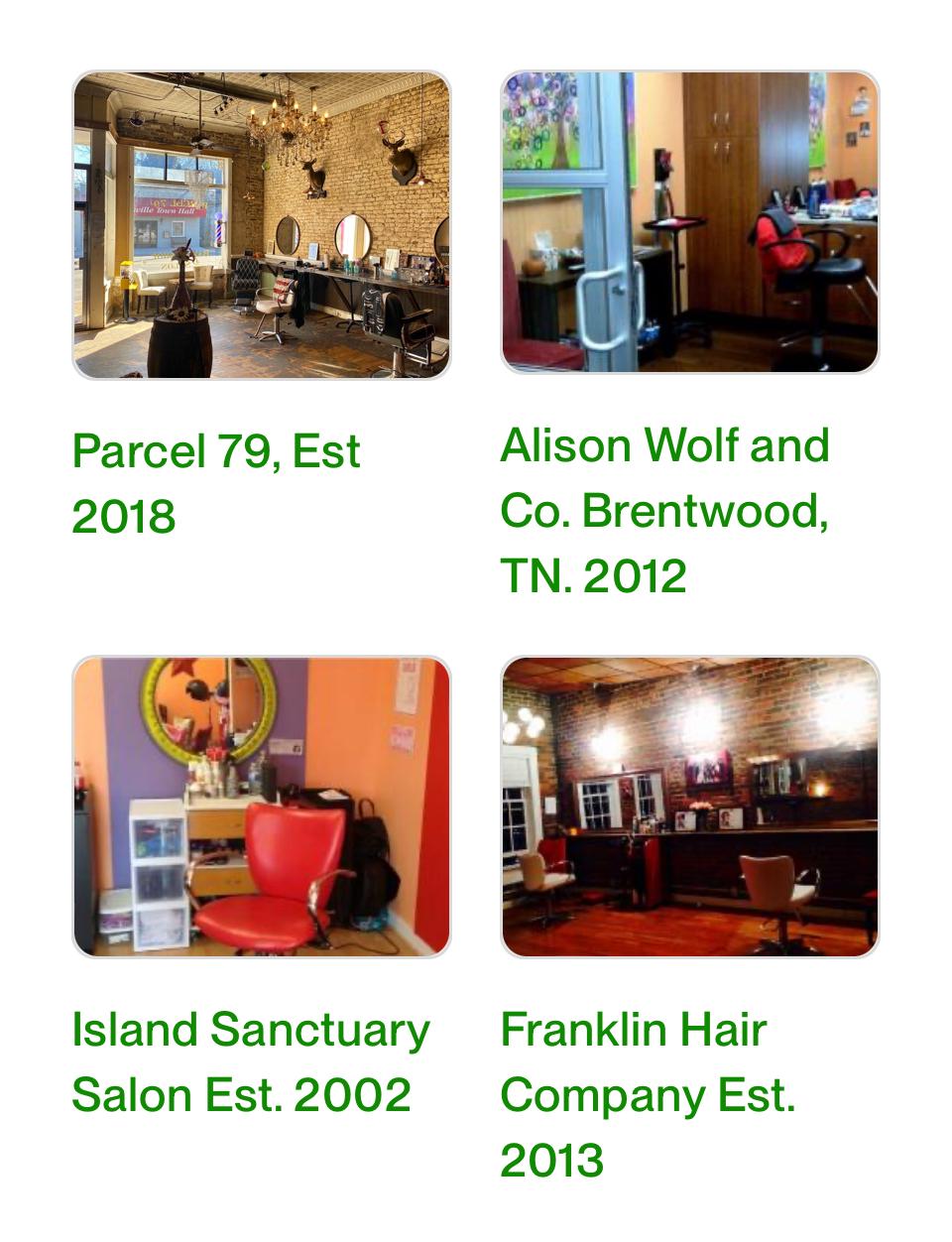This screenshot has height=1242, width=952.
Task: Open the Alison Wolf and Co. Brentwood link
Action: click(663, 510)
